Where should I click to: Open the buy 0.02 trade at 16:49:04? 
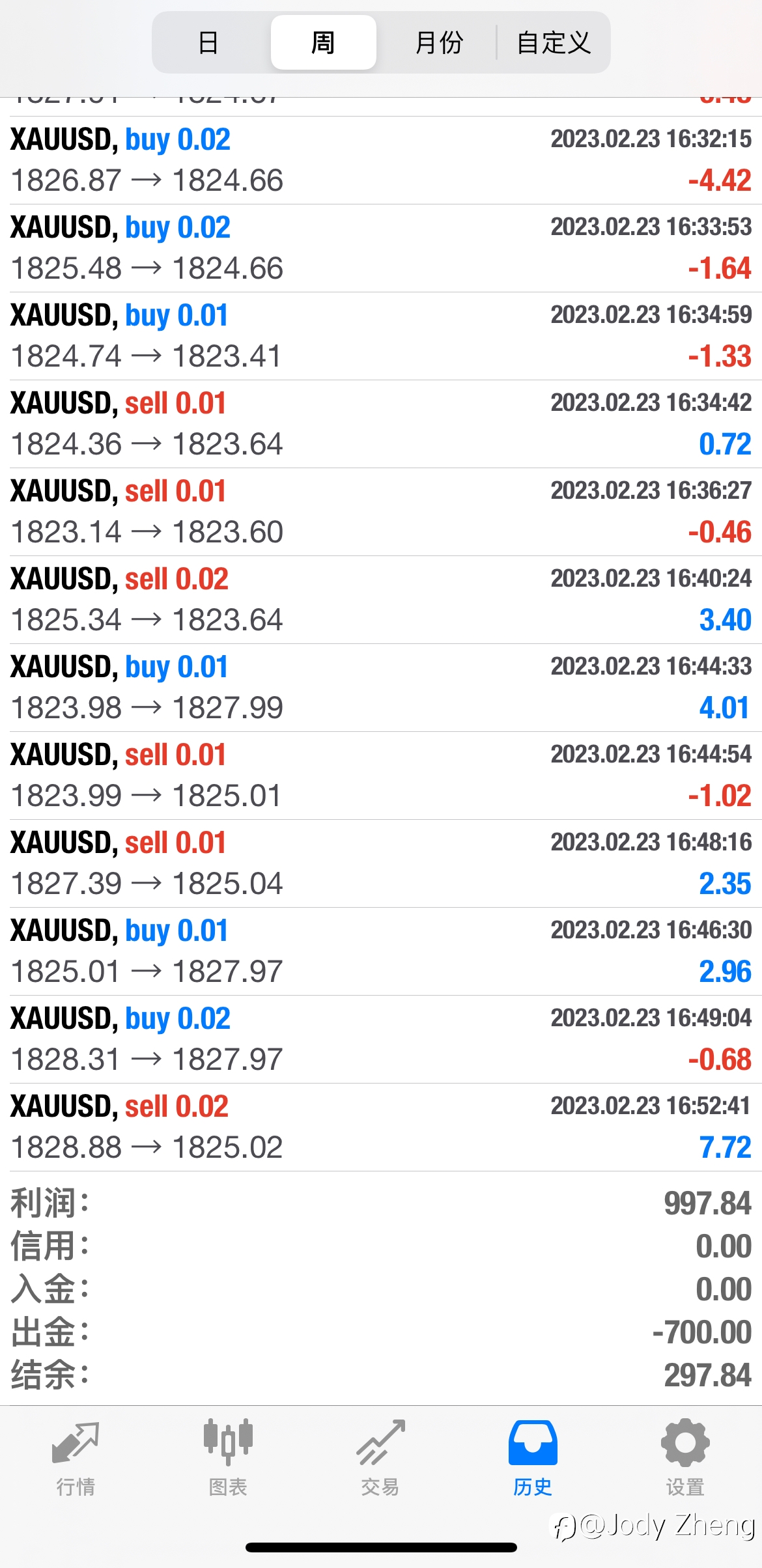[381, 1039]
